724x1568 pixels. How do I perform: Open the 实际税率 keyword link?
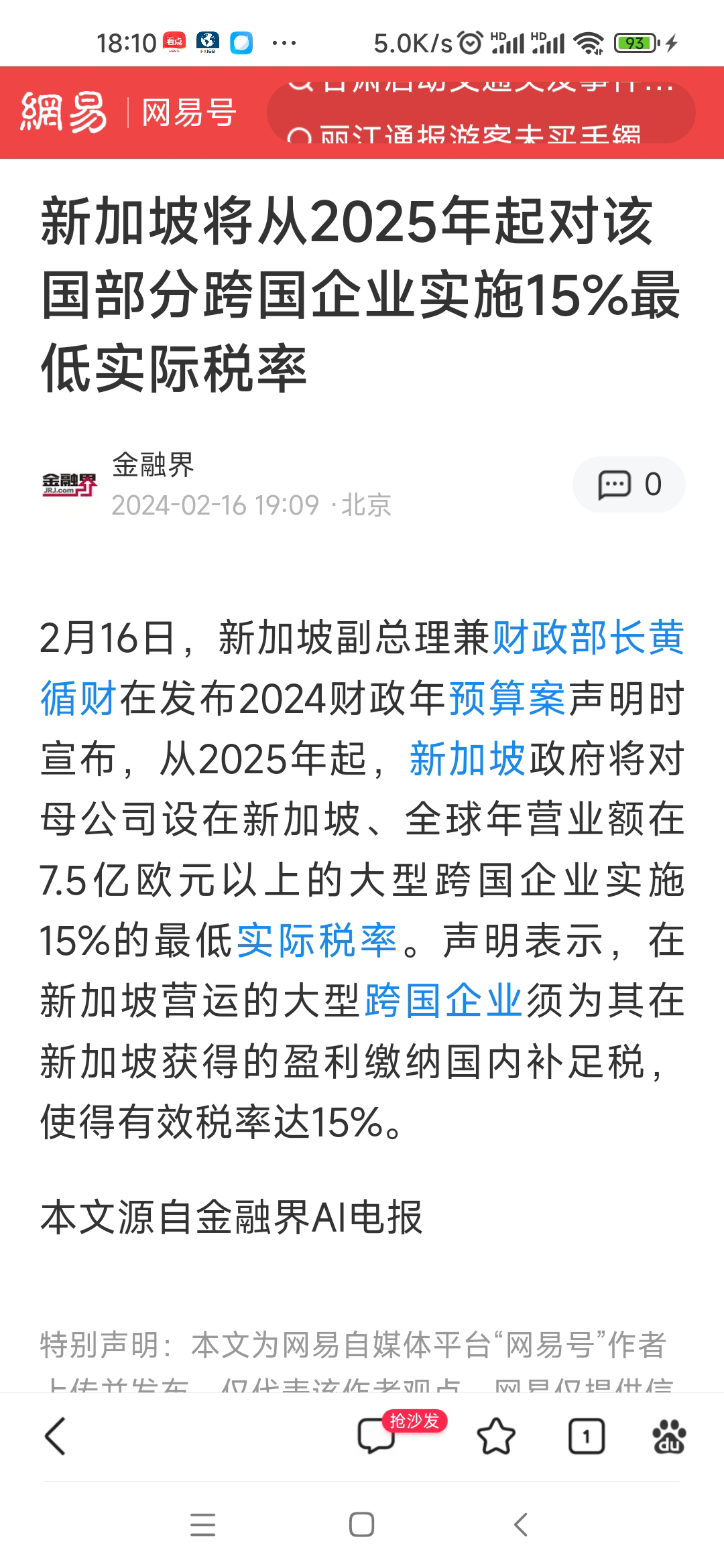coord(317,940)
